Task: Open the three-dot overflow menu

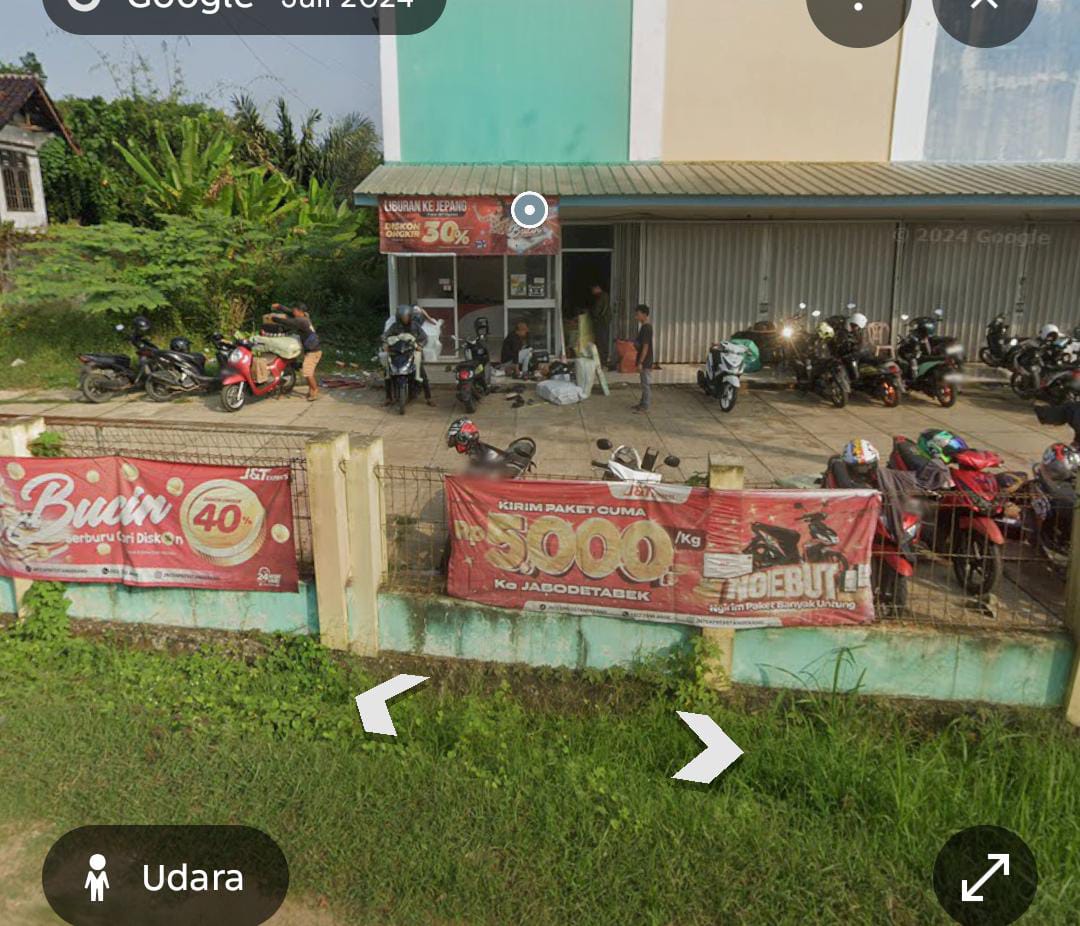Action: (858, 8)
